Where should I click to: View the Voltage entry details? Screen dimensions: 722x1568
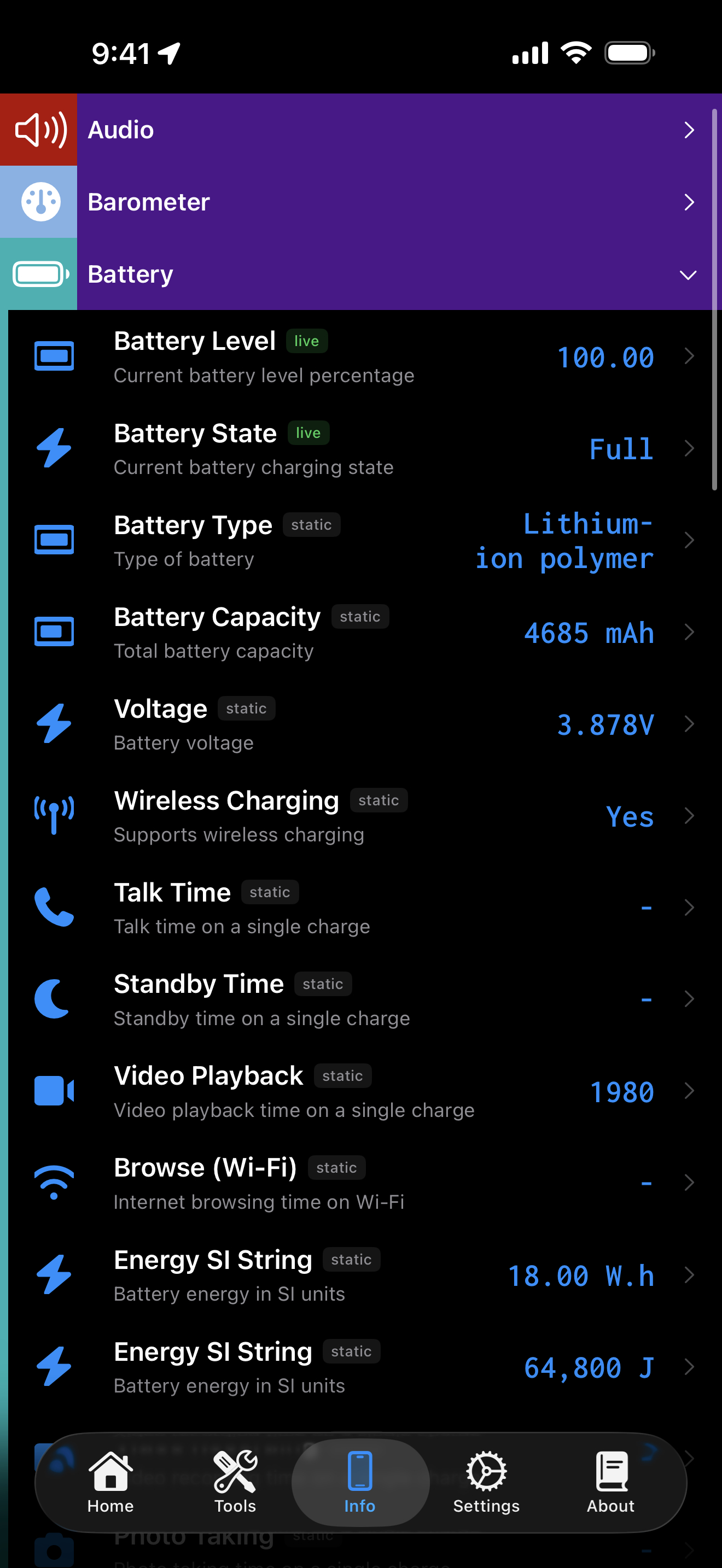(x=365, y=724)
